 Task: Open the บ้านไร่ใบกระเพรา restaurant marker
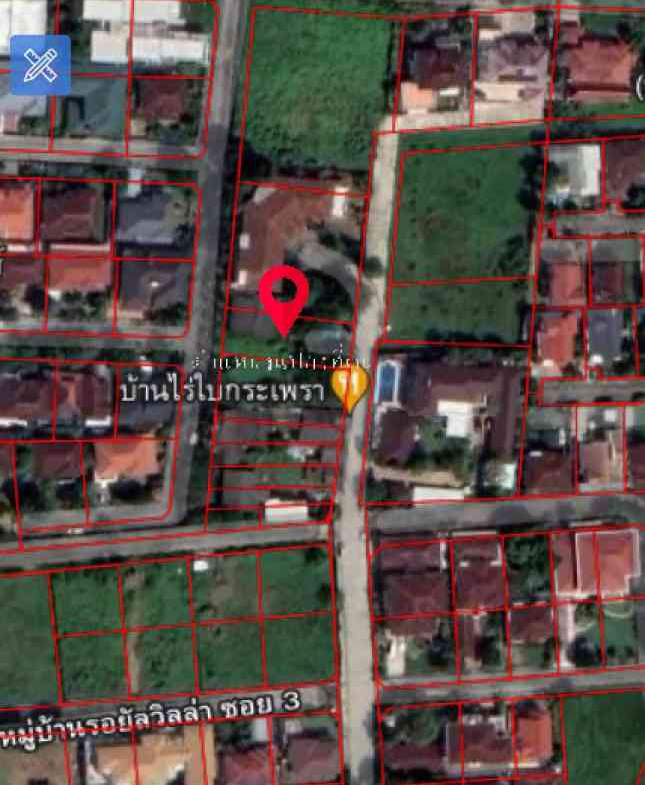(349, 387)
